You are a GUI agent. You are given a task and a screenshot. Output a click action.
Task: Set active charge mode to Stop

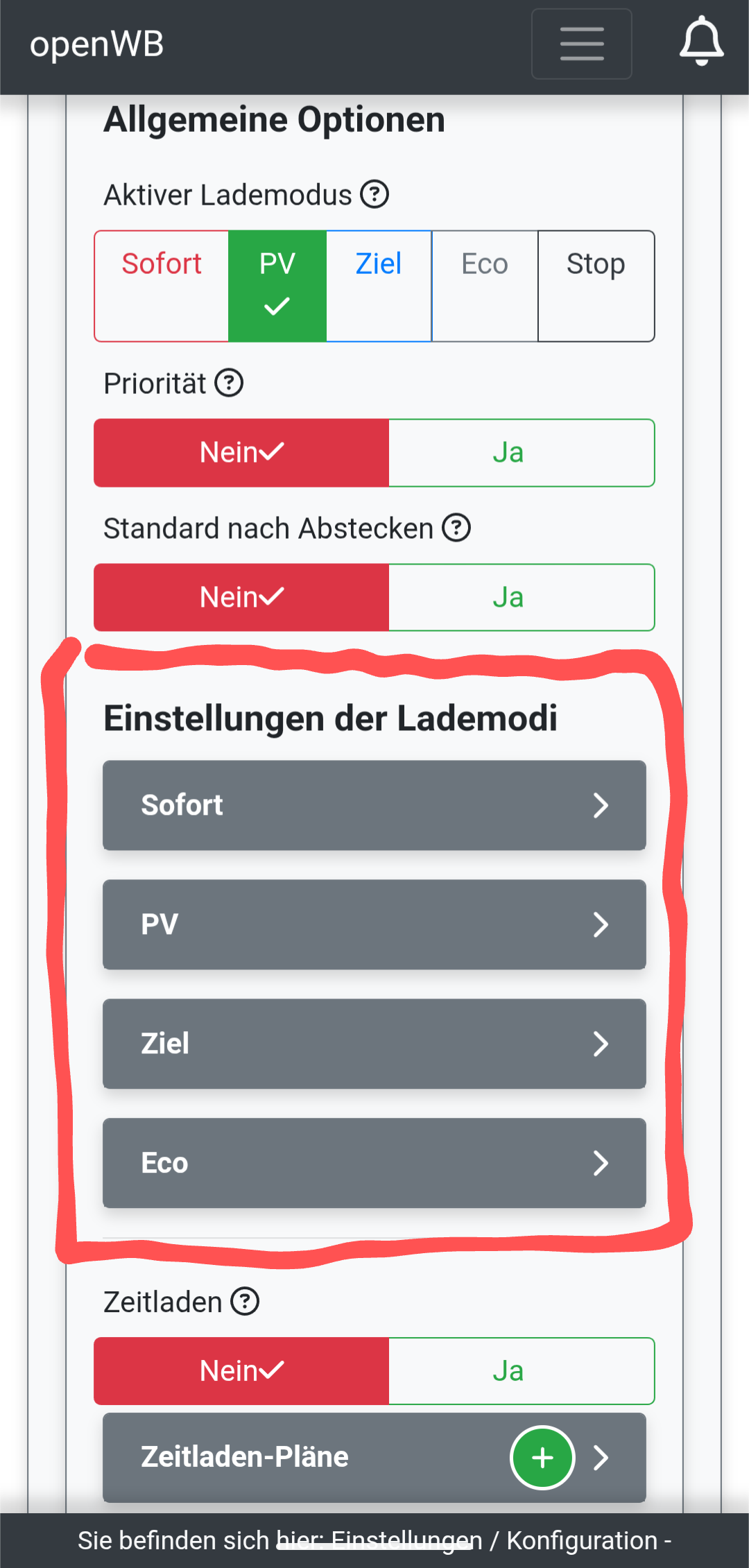tap(596, 285)
